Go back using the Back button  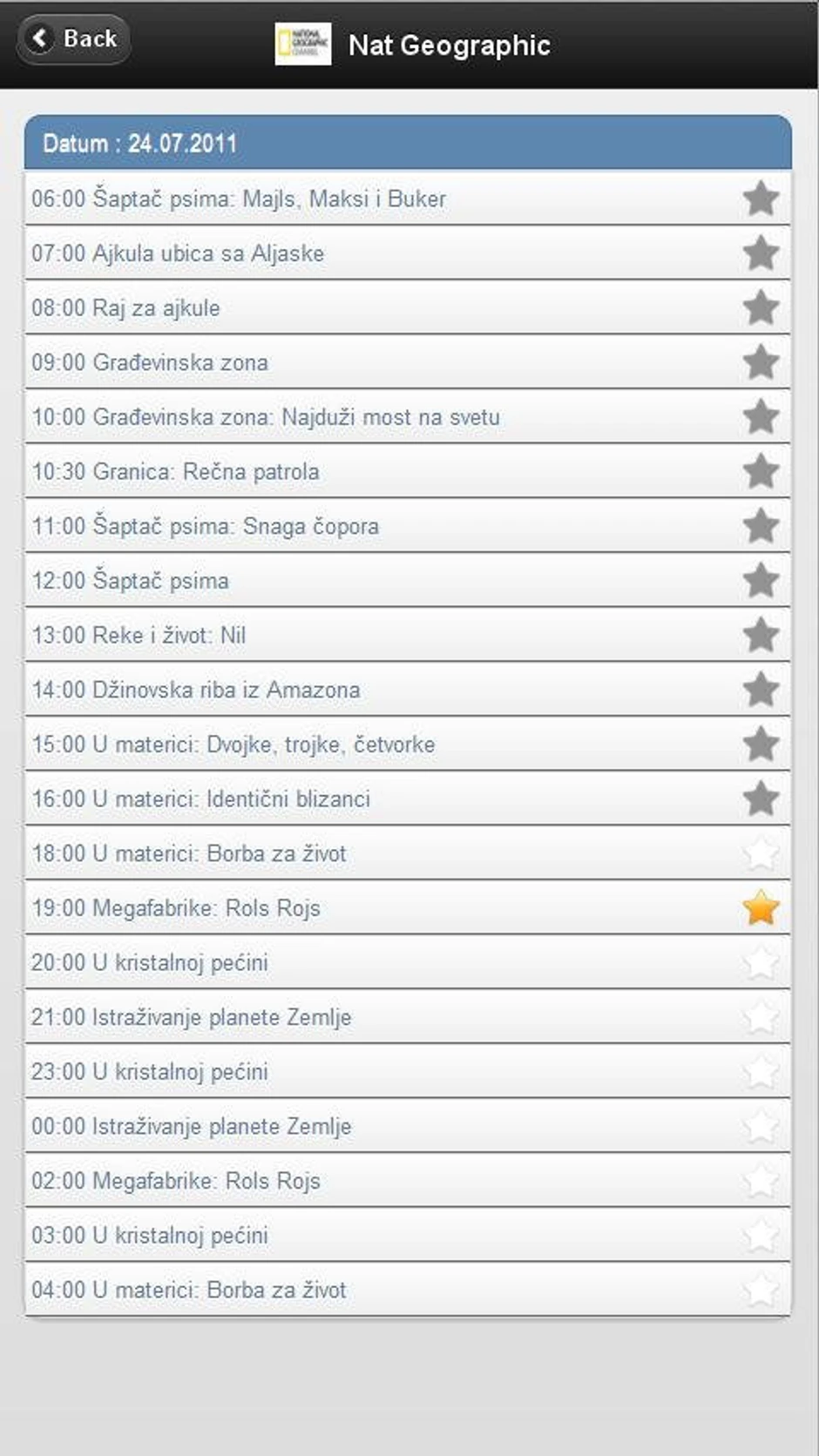click(x=74, y=39)
